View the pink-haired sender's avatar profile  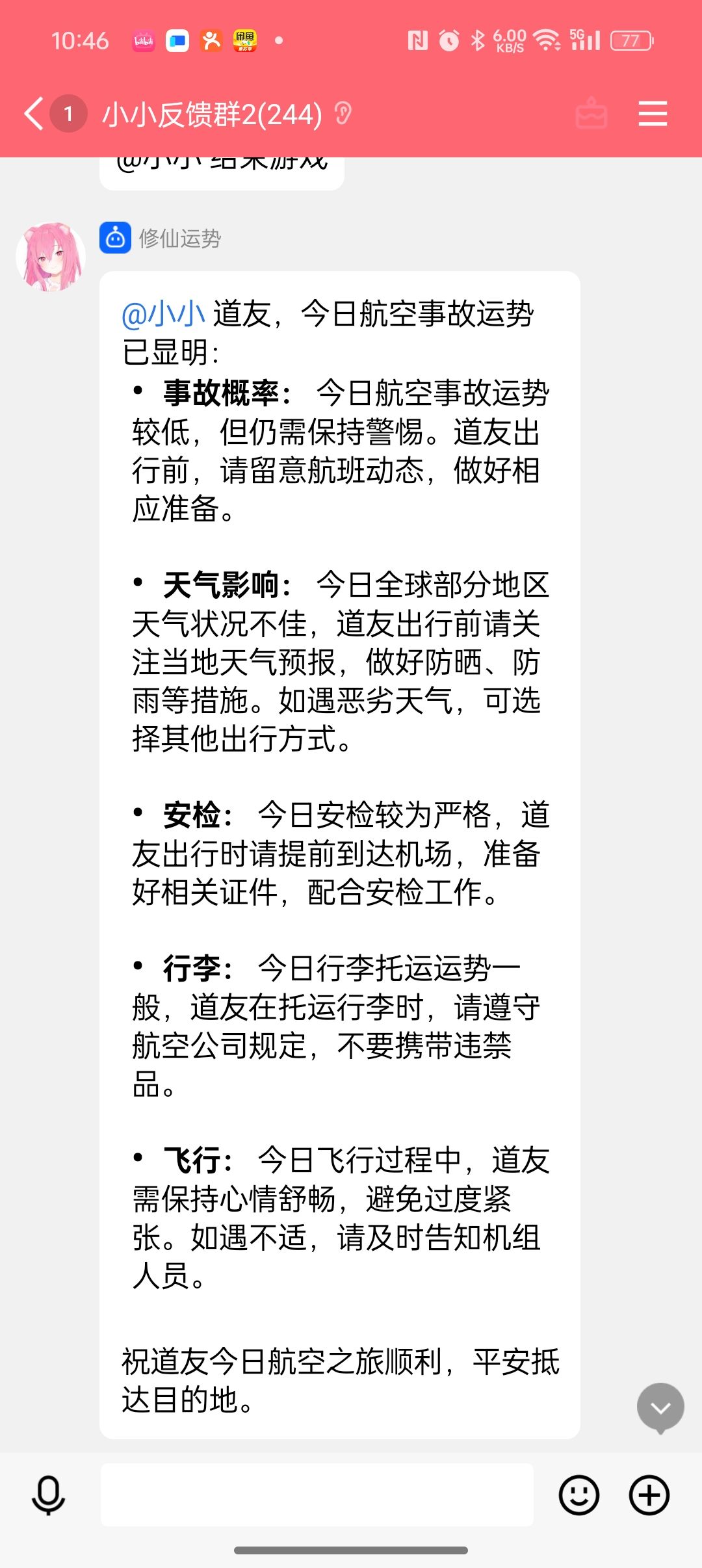pyautogui.click(x=51, y=257)
